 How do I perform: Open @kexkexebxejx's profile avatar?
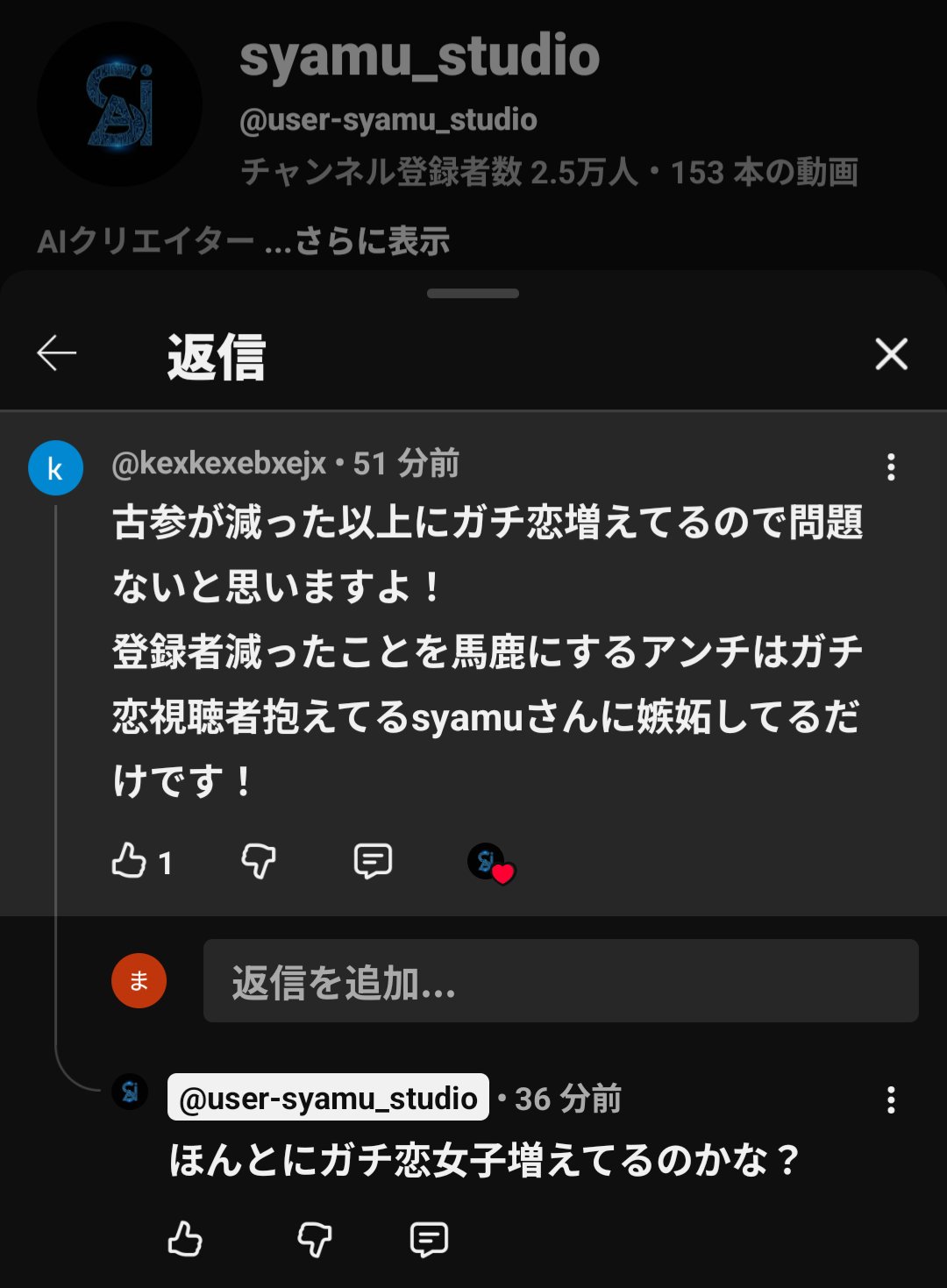(x=55, y=468)
